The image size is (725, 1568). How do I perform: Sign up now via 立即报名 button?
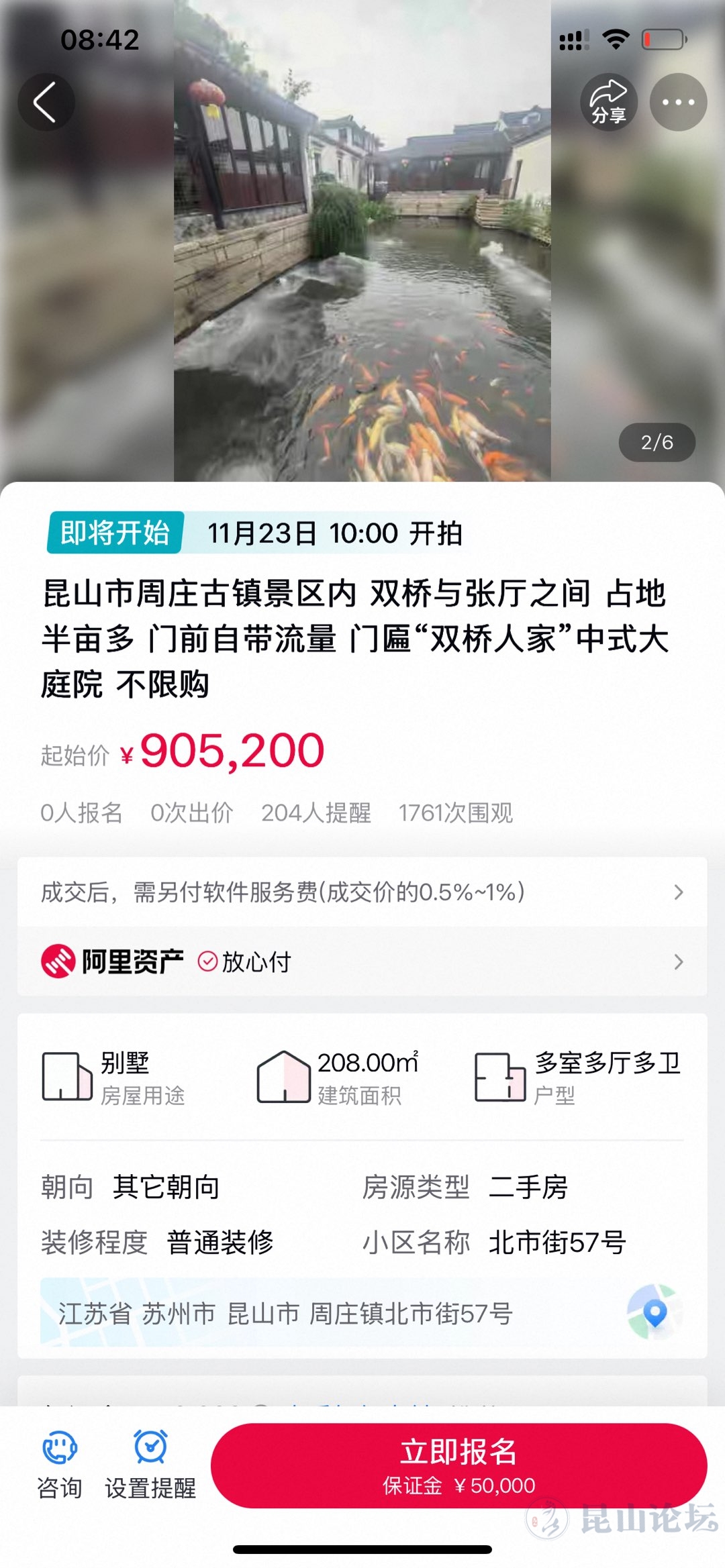coord(458,1466)
